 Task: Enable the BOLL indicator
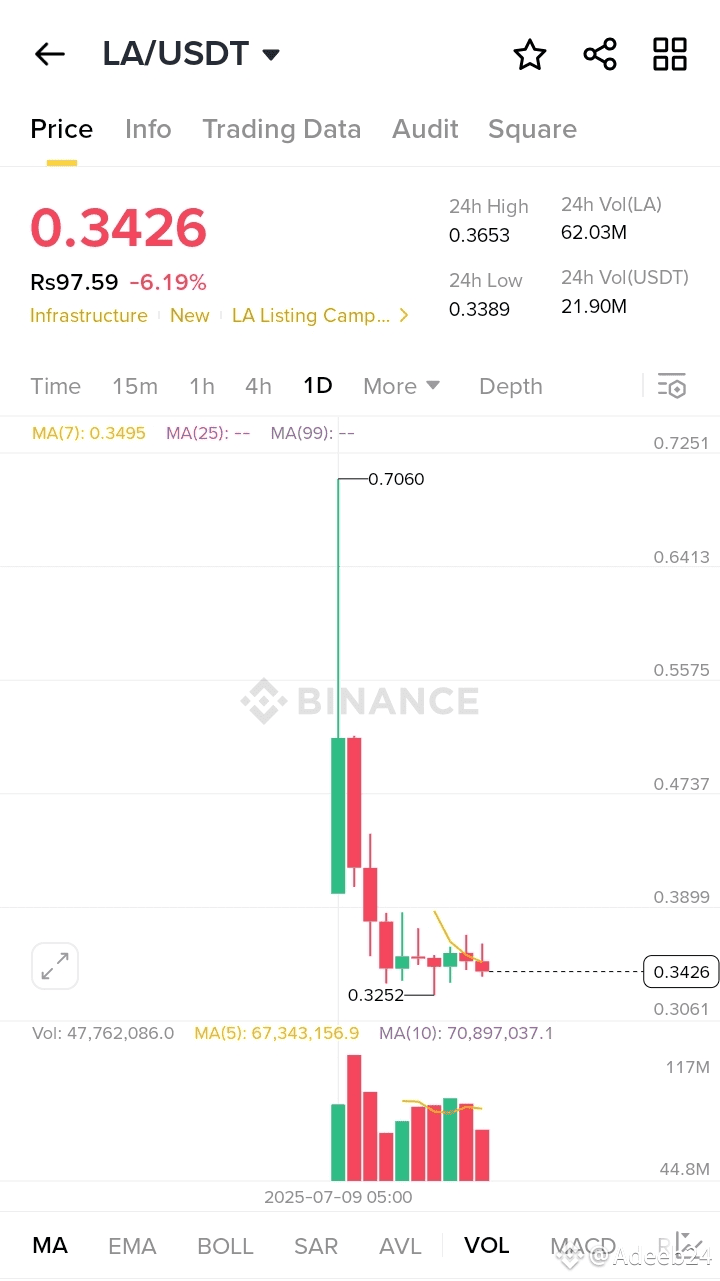[x=225, y=1246]
